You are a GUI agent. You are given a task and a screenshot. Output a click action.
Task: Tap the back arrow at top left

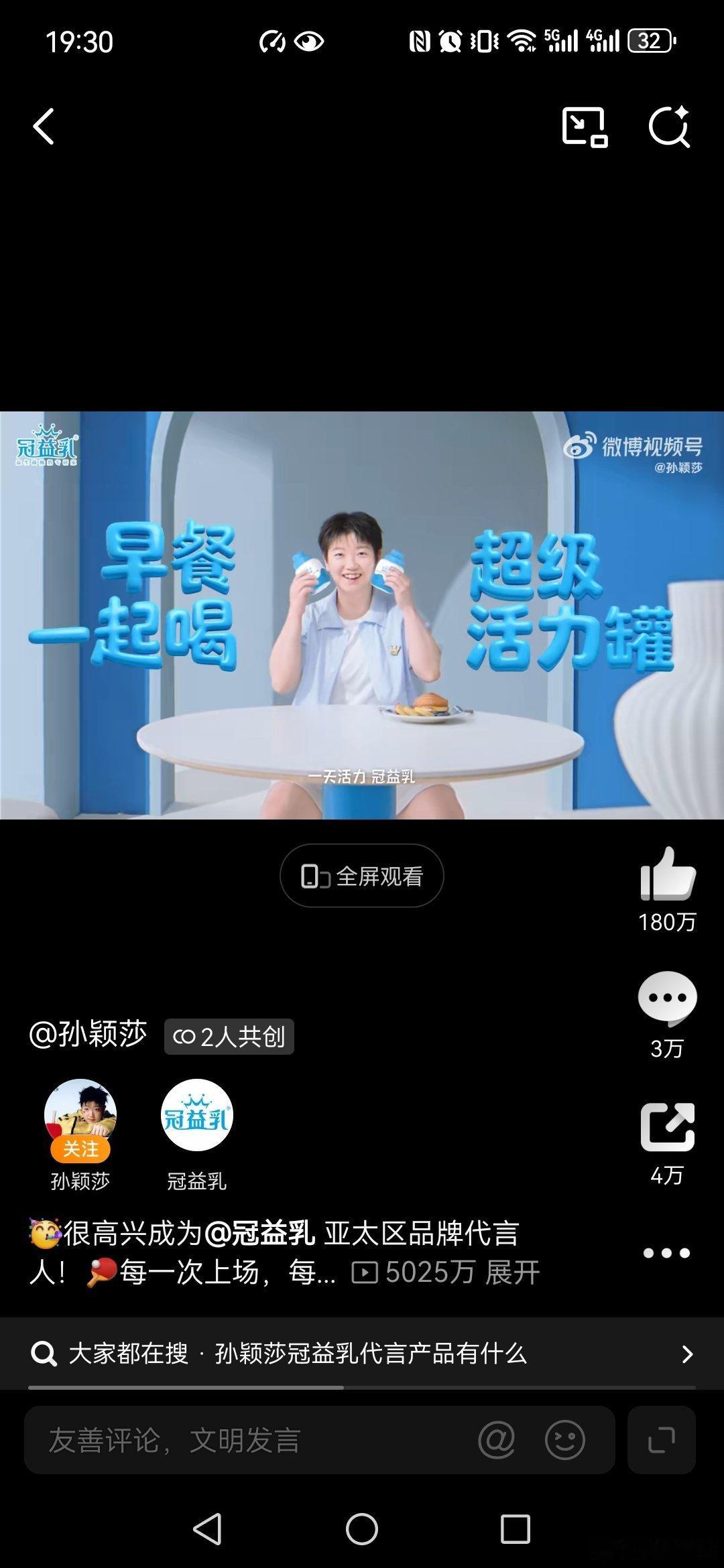44,127
